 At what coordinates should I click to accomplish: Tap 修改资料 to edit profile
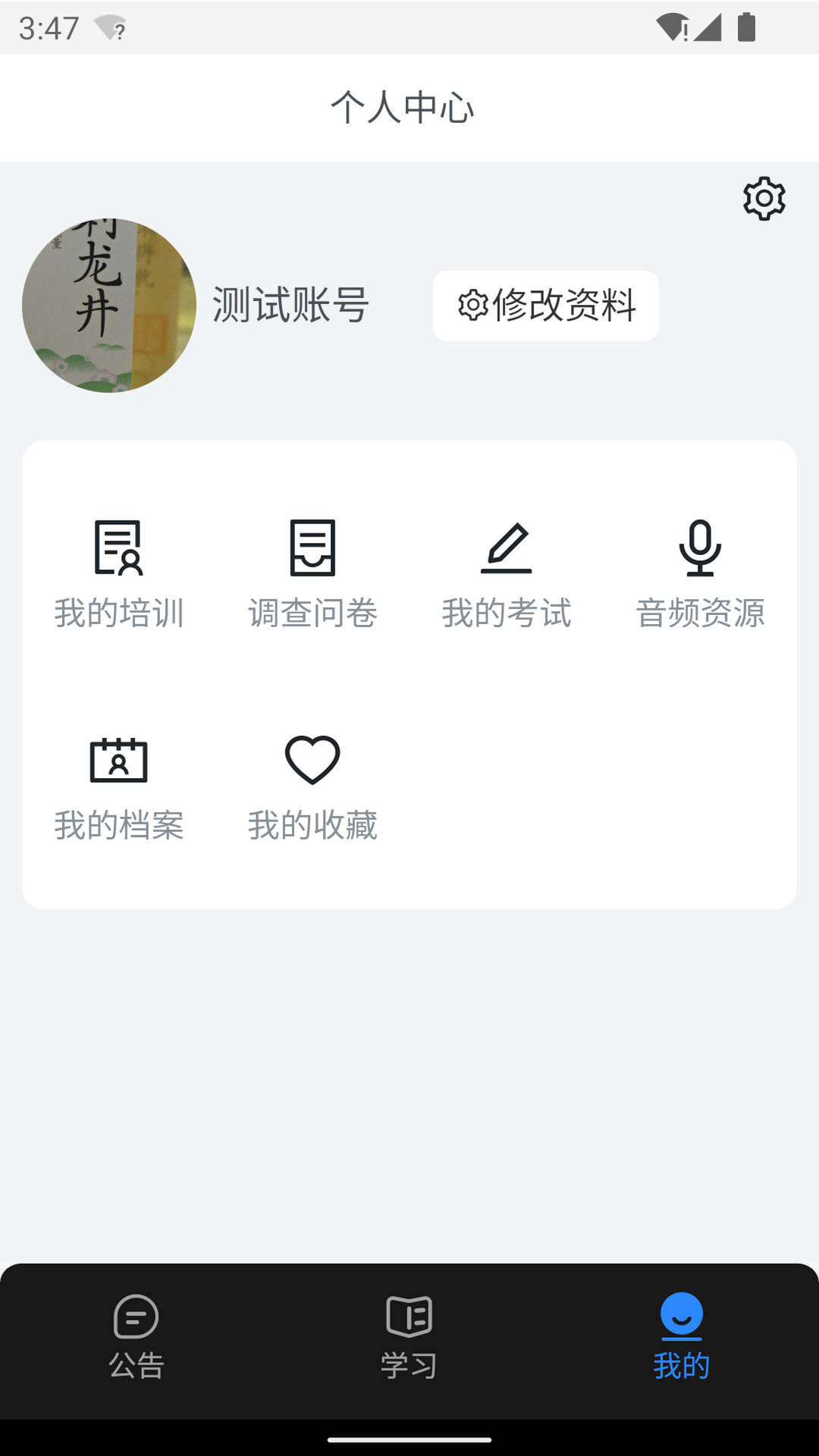(546, 306)
